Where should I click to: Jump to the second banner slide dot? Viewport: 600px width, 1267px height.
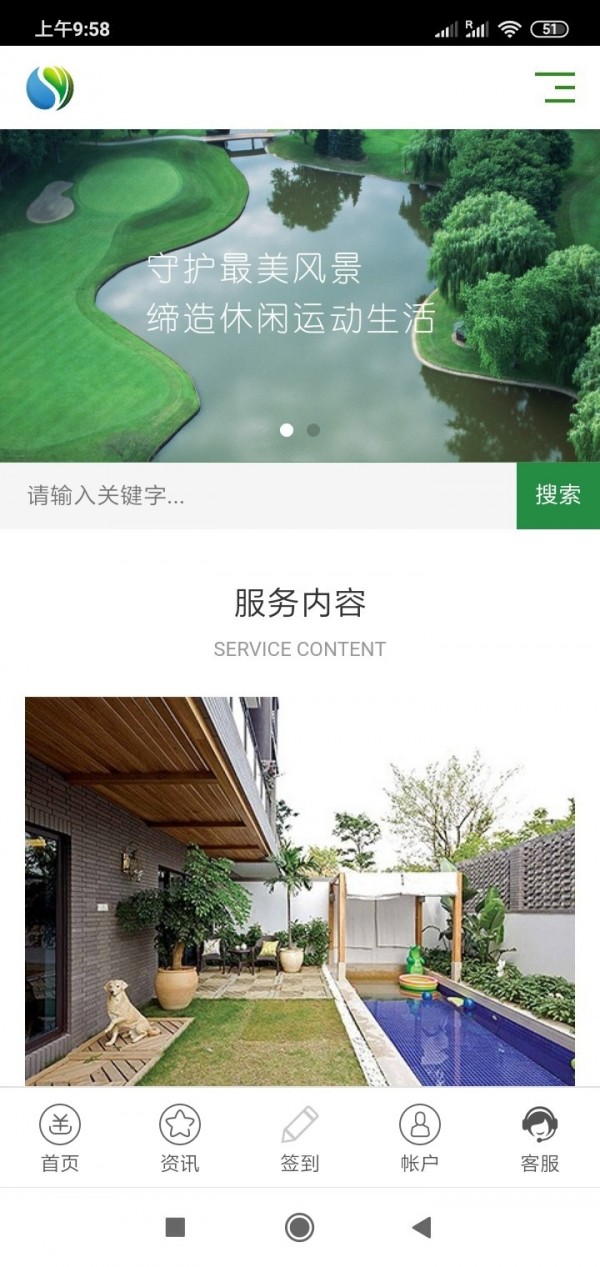click(x=313, y=430)
